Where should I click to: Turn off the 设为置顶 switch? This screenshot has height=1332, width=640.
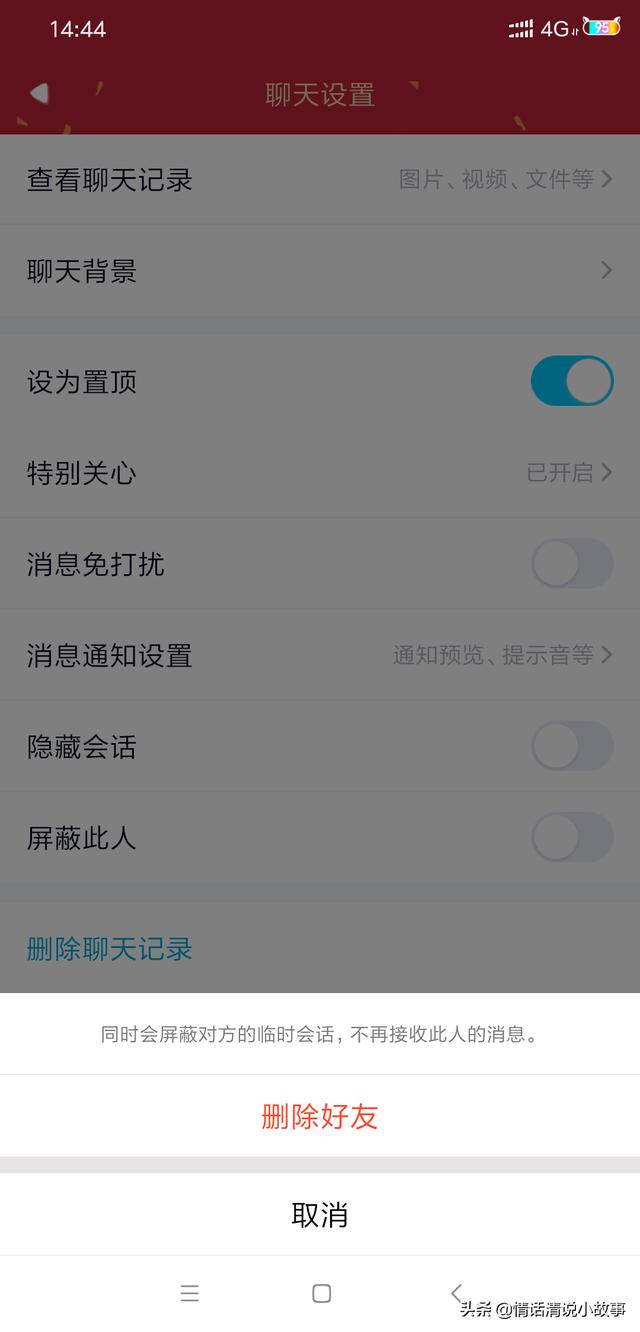point(571,382)
